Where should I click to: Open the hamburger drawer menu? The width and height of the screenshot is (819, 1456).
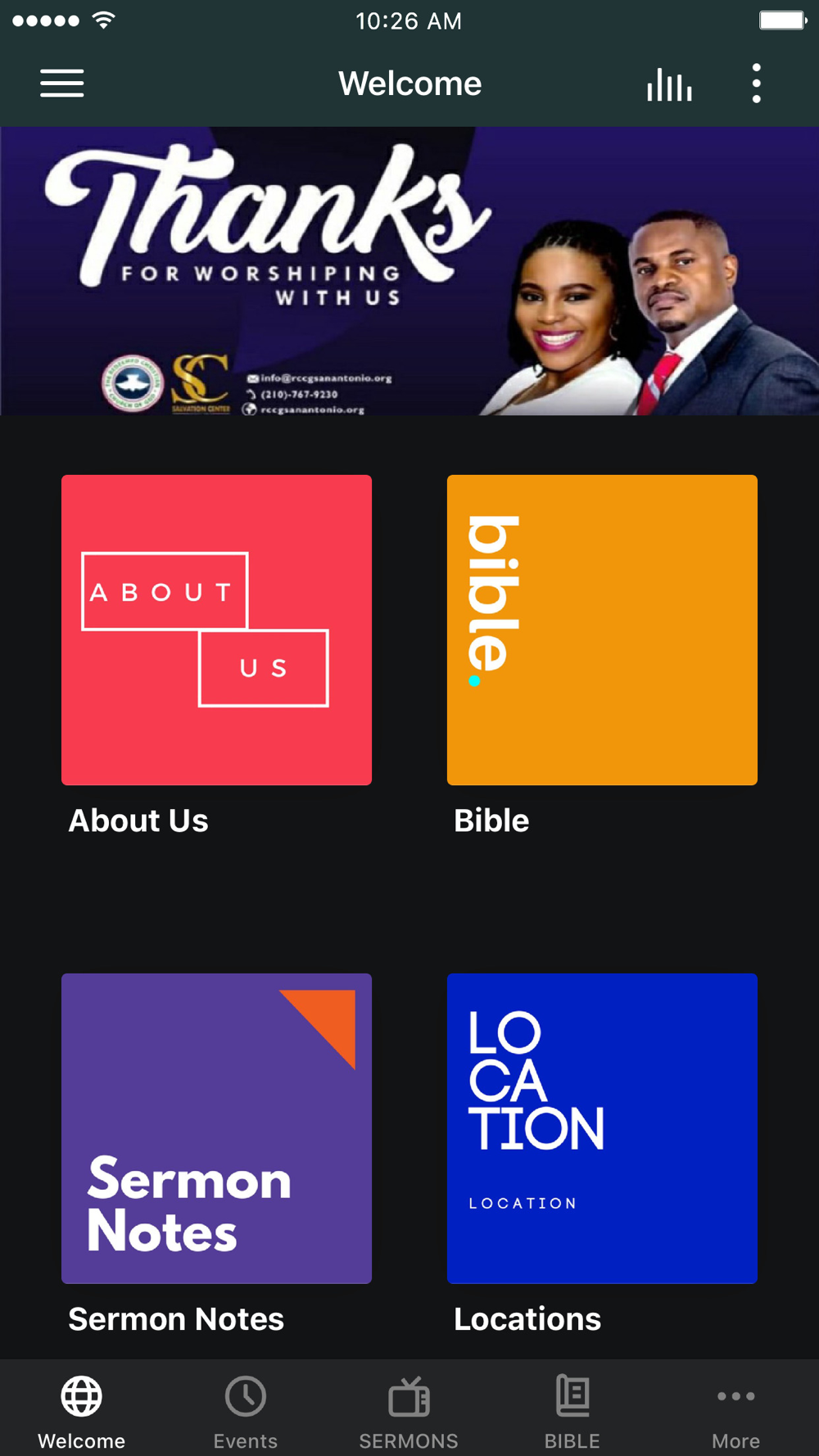[x=62, y=84]
